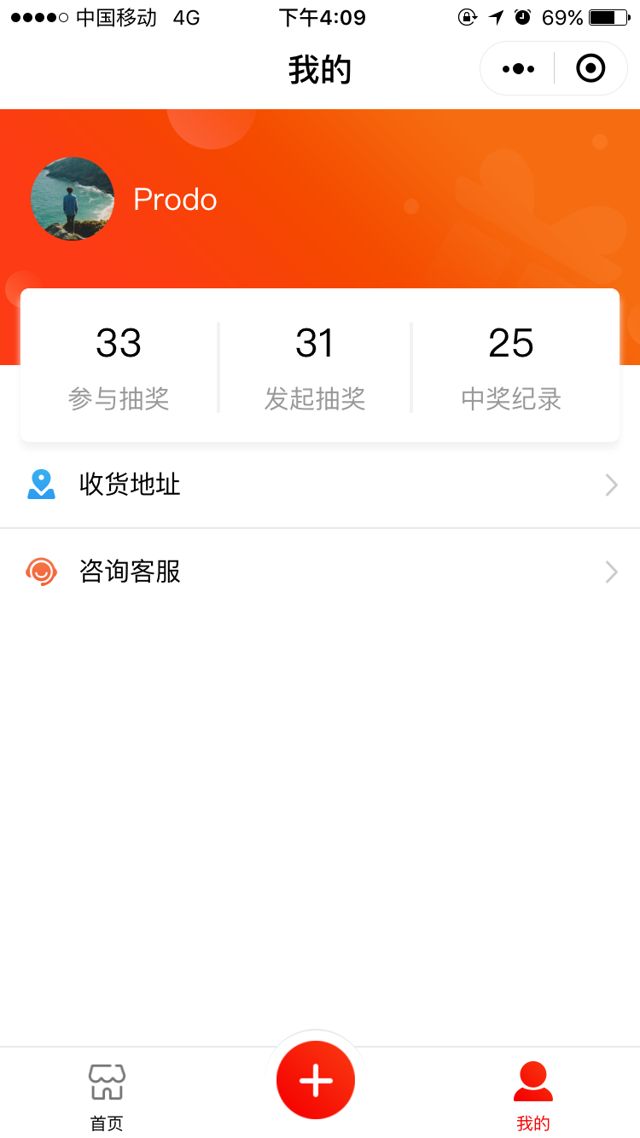Open the 31 发起抽奖 list
Viewport: 640px width, 1138px height.
click(x=315, y=366)
